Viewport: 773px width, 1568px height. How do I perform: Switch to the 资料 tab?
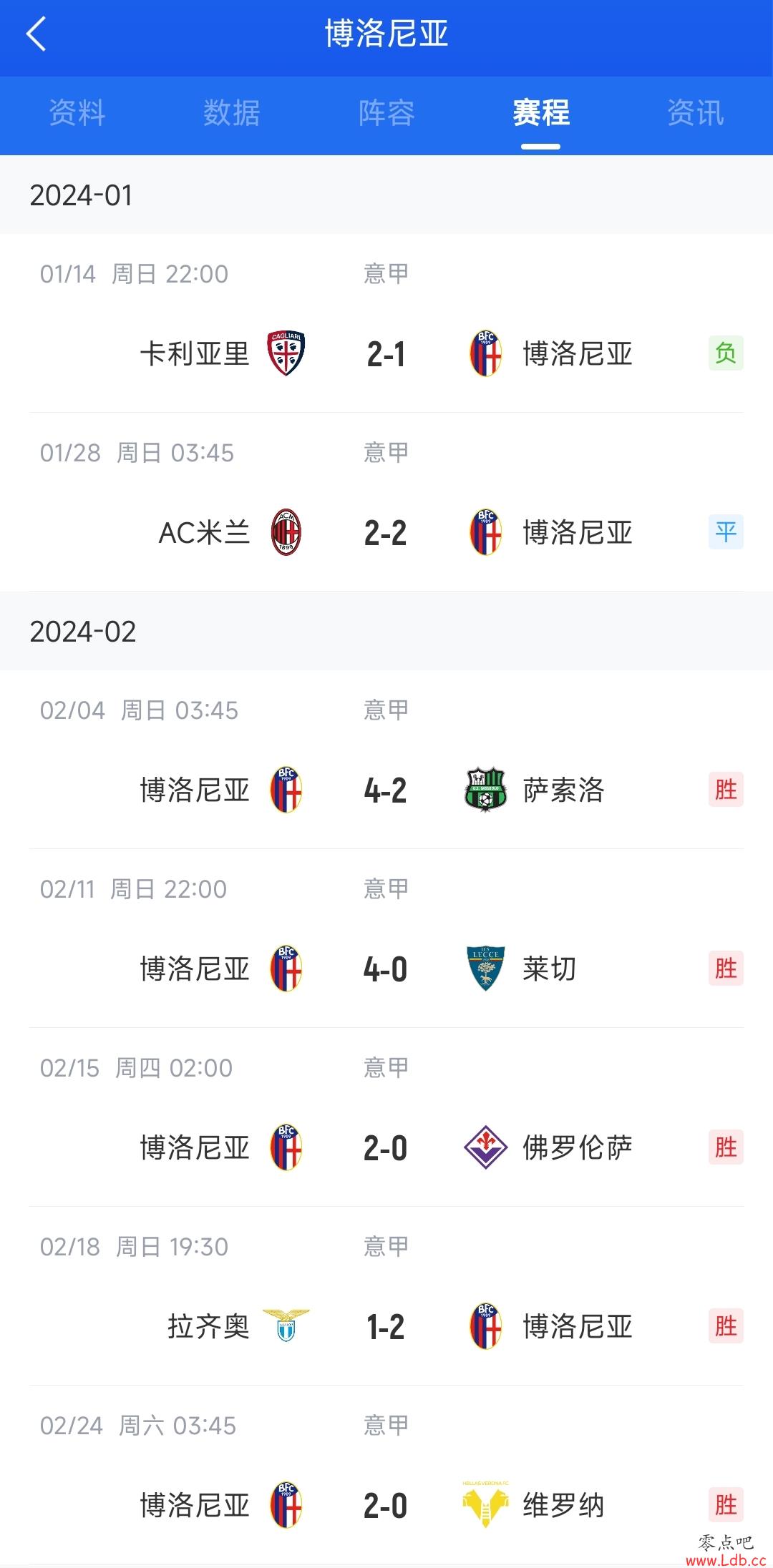[x=77, y=113]
